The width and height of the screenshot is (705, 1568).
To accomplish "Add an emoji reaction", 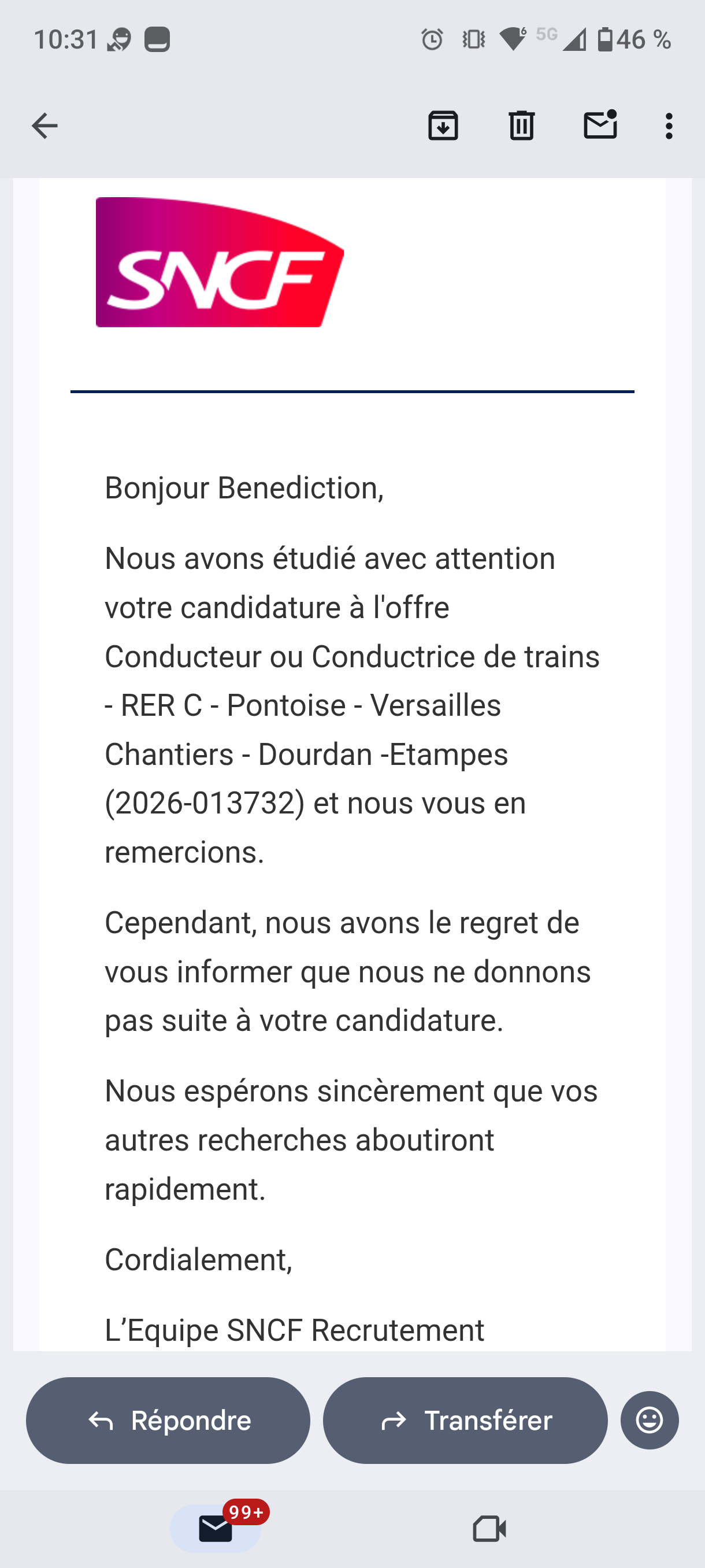I will point(649,1421).
